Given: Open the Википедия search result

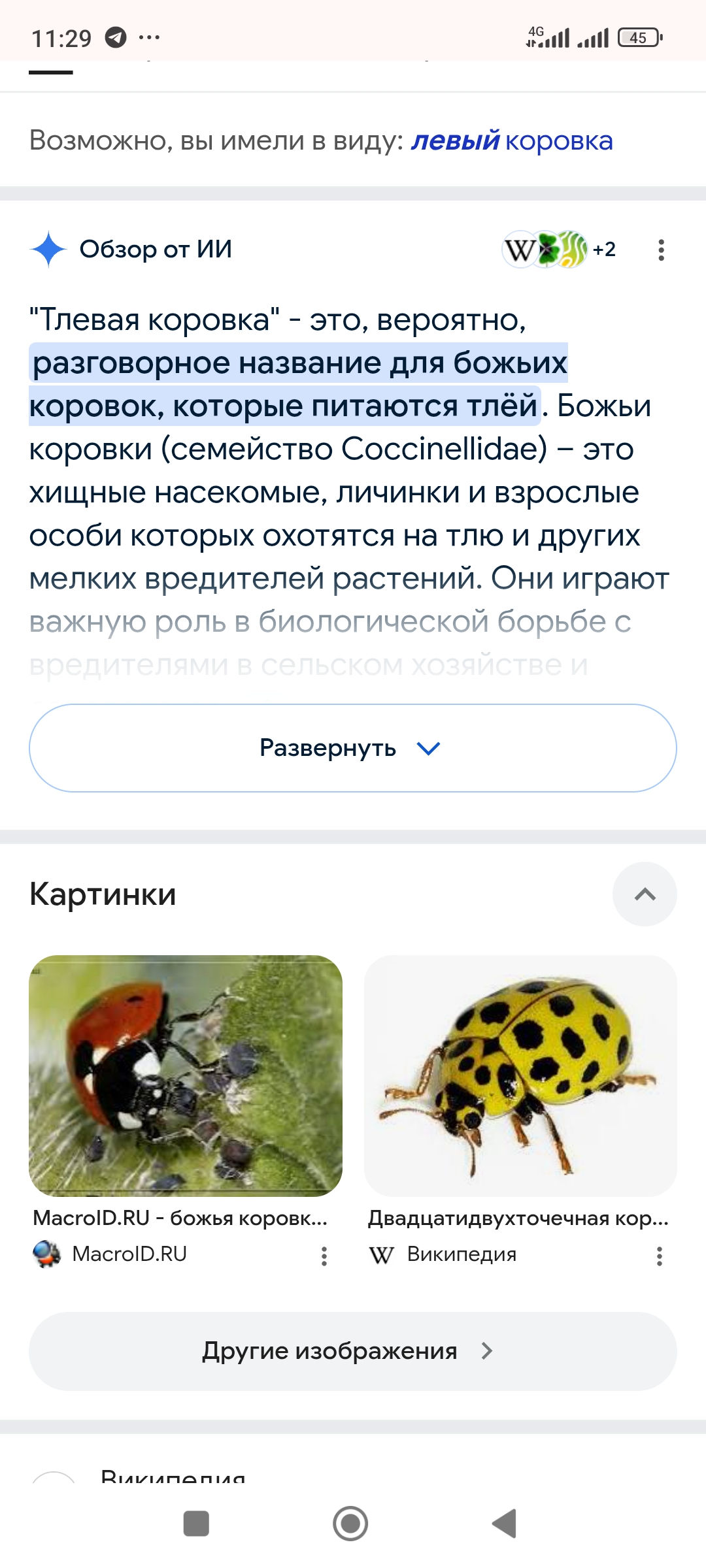Looking at the screenshot, I should point(173,1475).
